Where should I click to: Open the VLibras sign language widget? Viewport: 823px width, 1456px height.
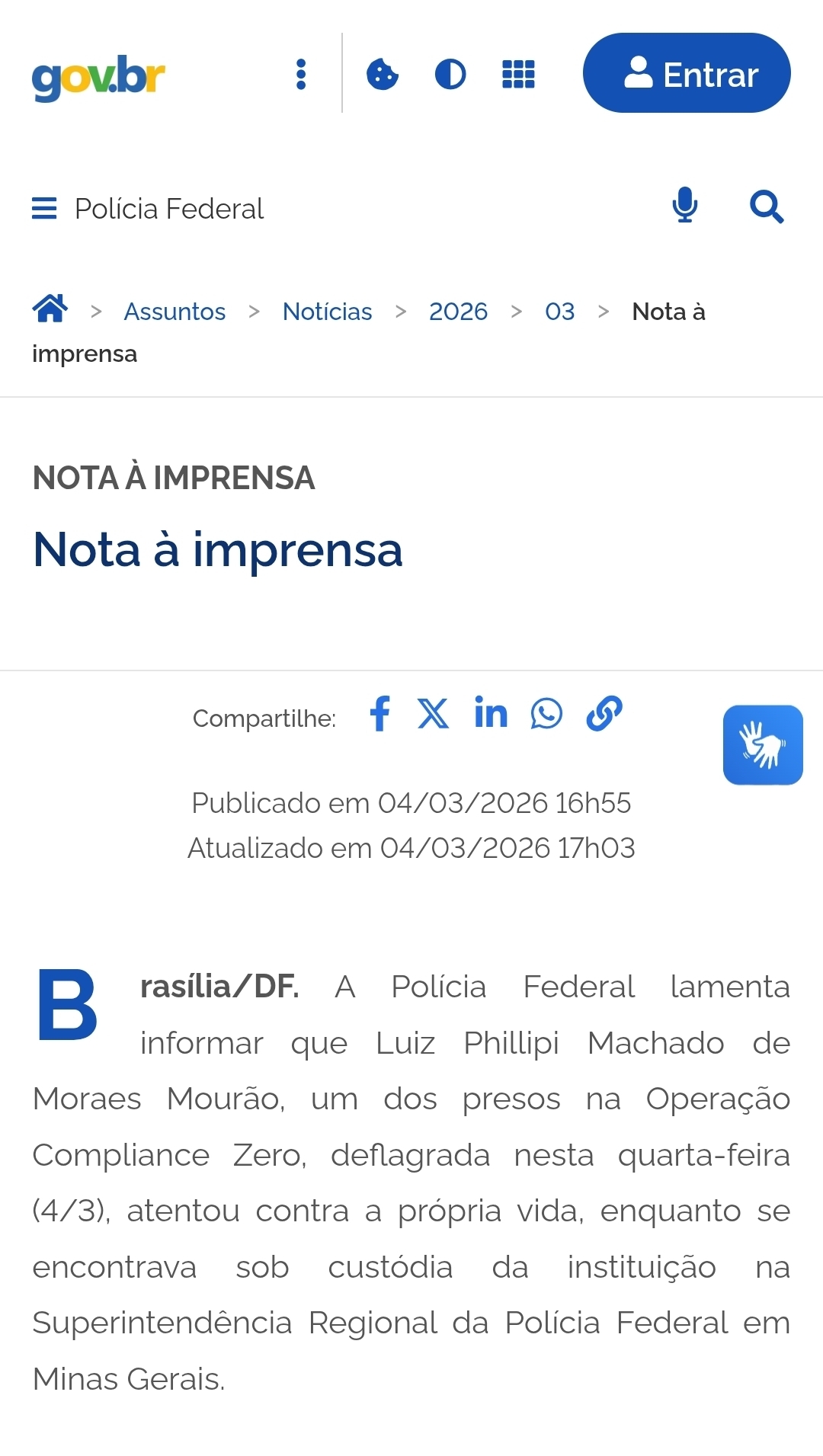[x=763, y=744]
